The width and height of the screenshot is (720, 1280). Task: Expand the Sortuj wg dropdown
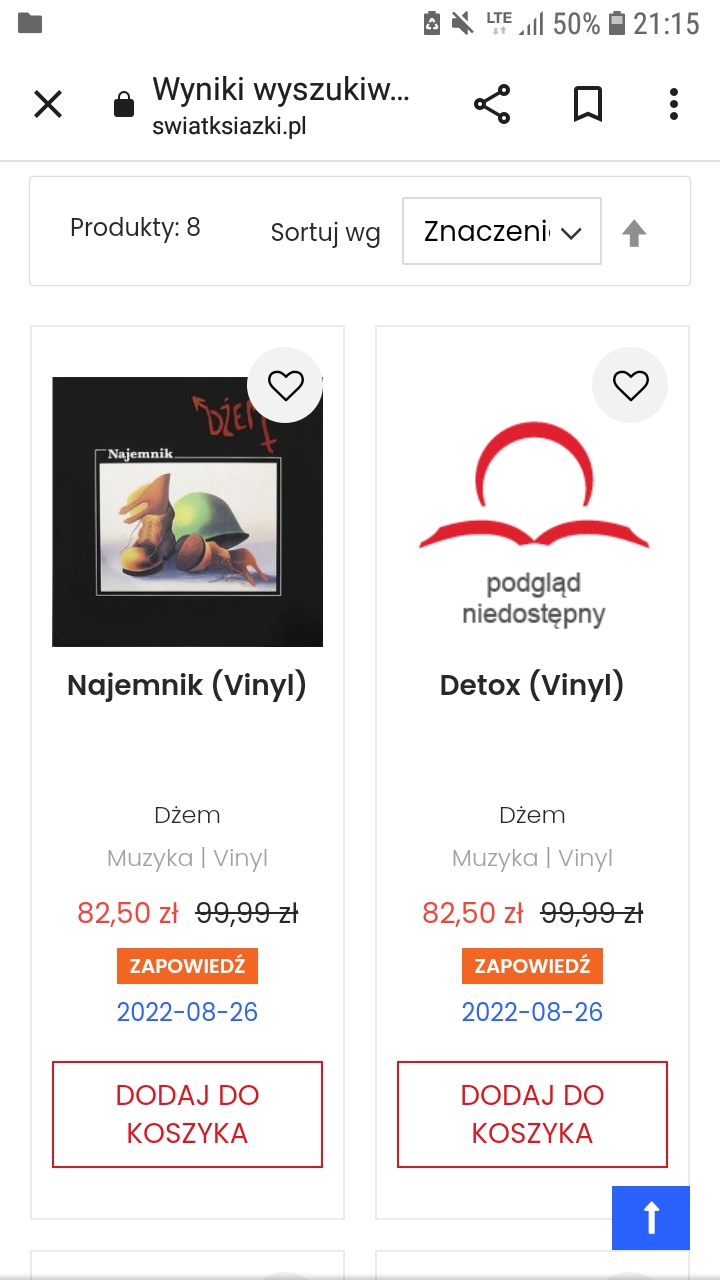[501, 232]
